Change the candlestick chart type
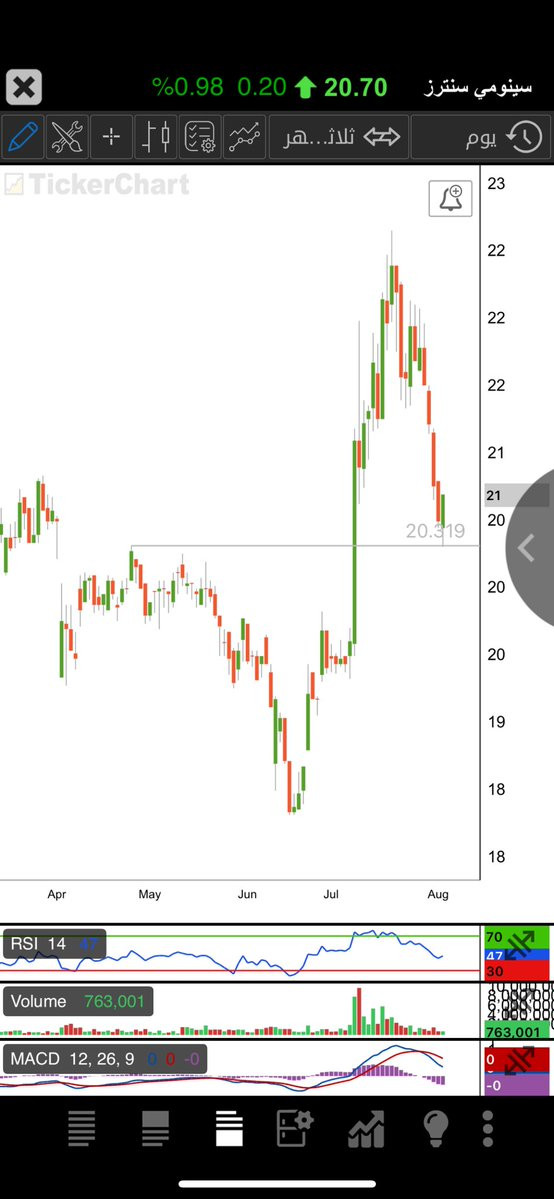Viewport: 554px width, 1199px height. [156, 137]
